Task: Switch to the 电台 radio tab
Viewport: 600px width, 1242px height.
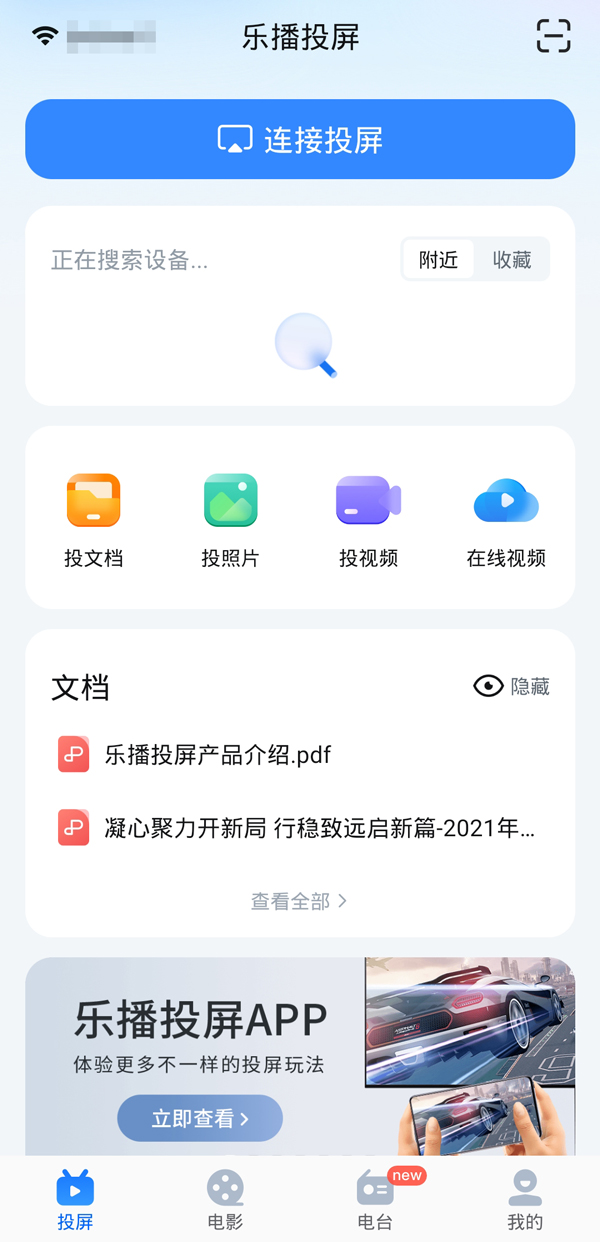Action: [375, 1200]
